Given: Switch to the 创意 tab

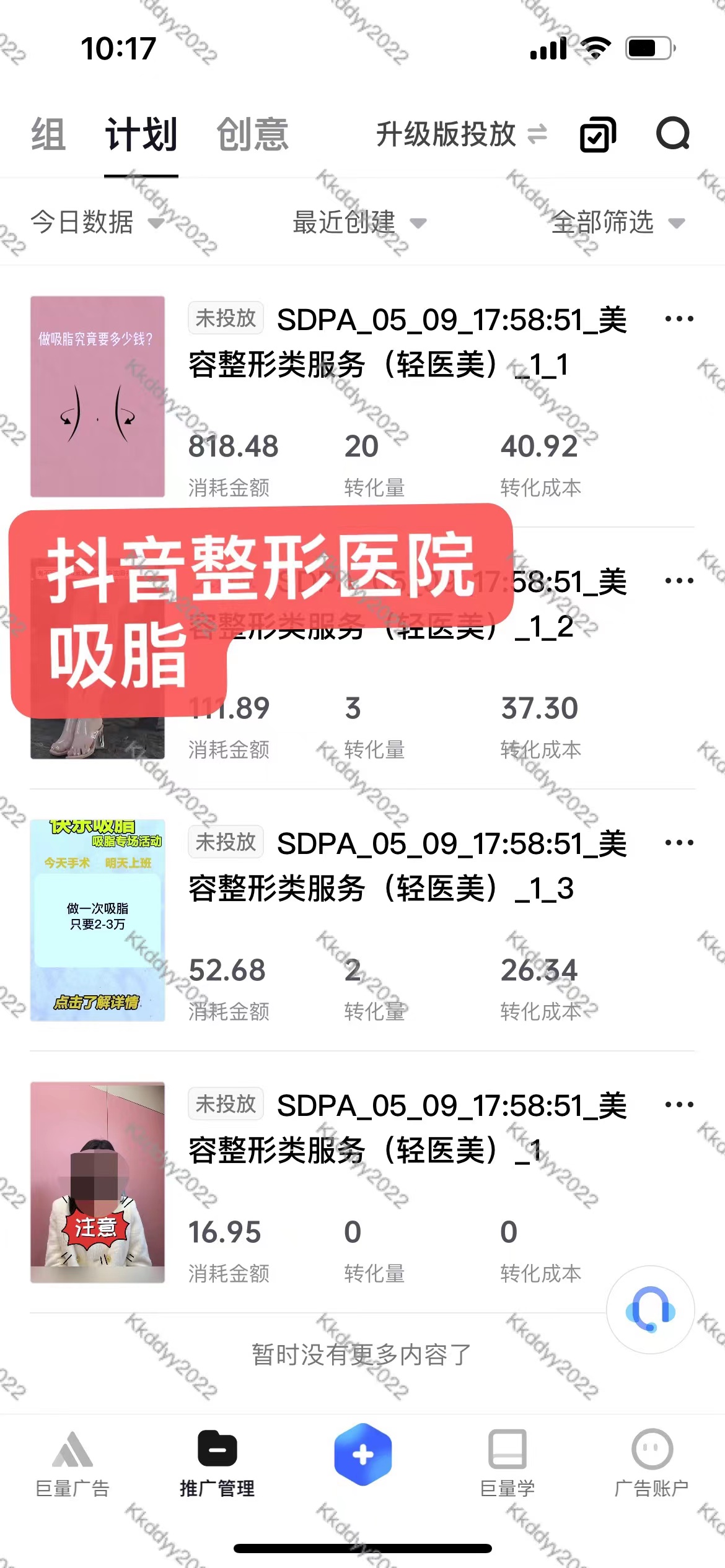Looking at the screenshot, I should (x=252, y=134).
